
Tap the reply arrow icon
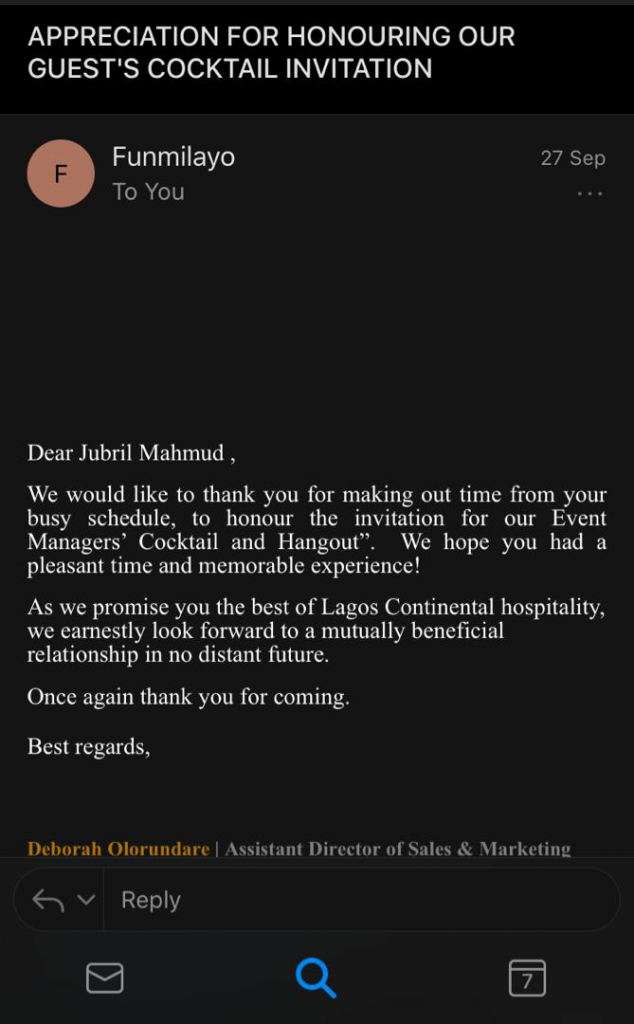(48, 901)
